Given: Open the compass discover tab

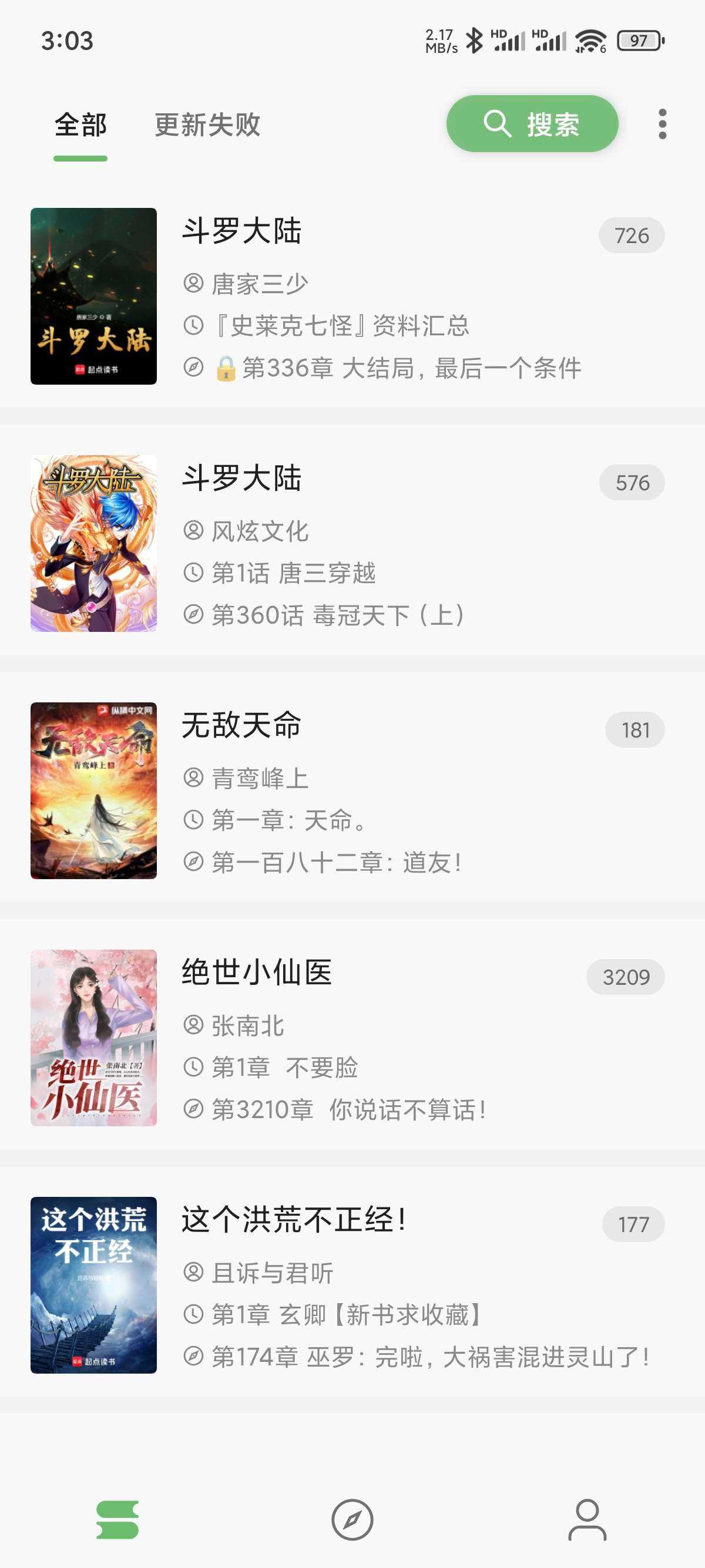Looking at the screenshot, I should (352, 1519).
